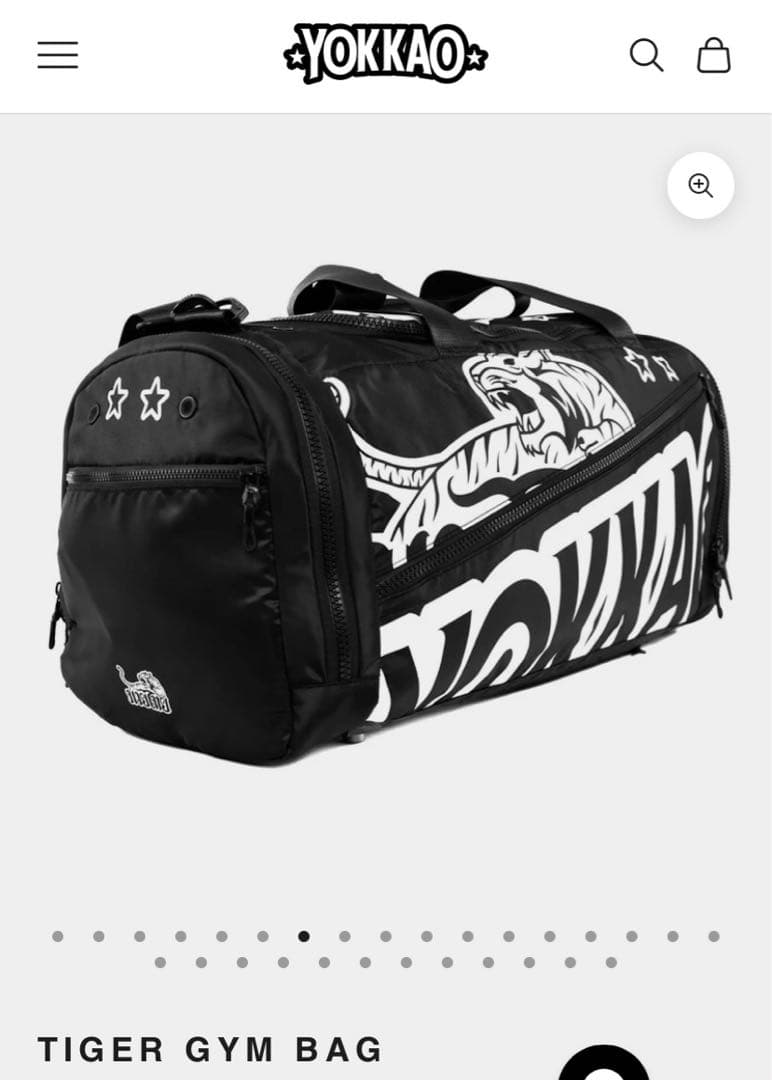The width and height of the screenshot is (772, 1080).
Task: Choose the fifth top-row carousel dot
Action: coord(220,936)
